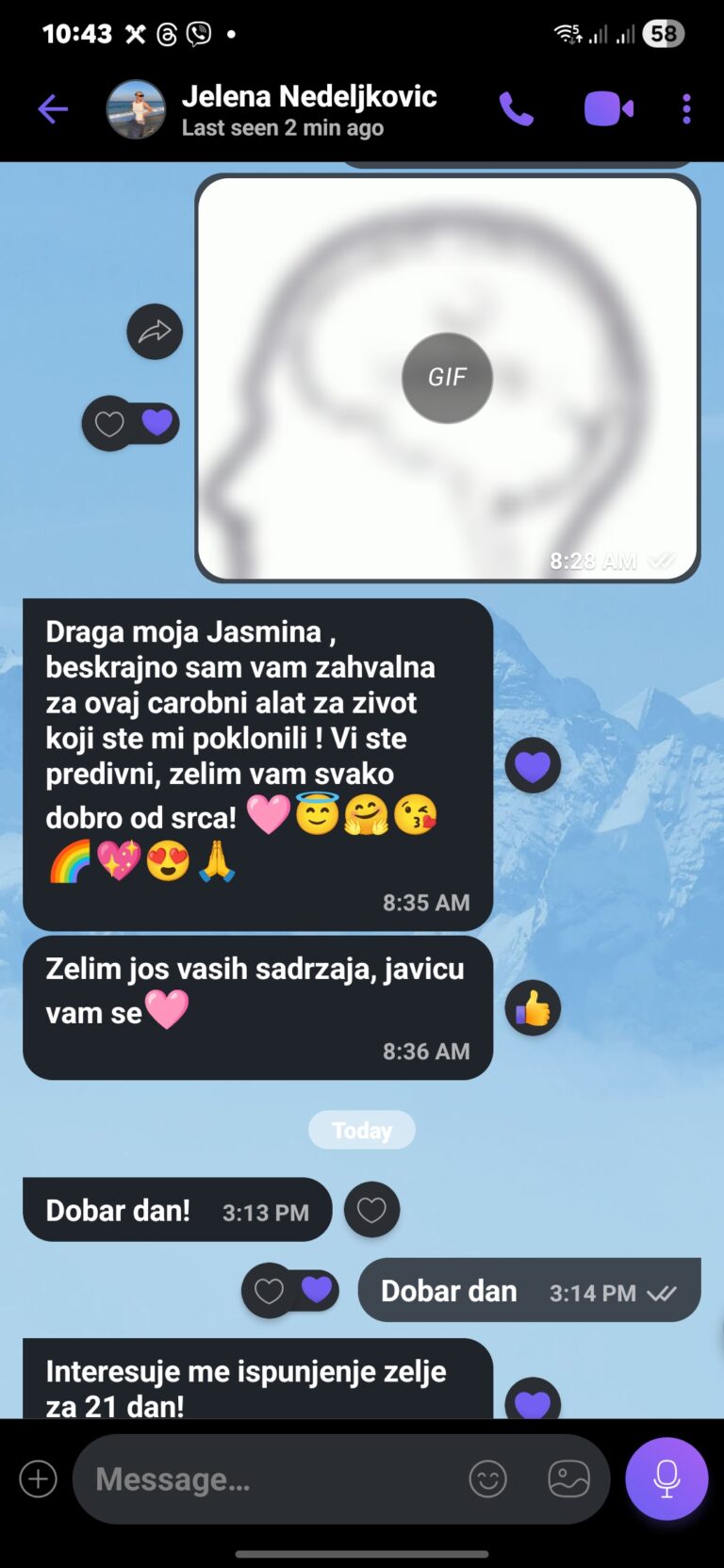Open the thumbs-up reaction on the 'Zelim jos vasih sadrzaja' message
The width and height of the screenshot is (724, 1568).
(x=533, y=1008)
